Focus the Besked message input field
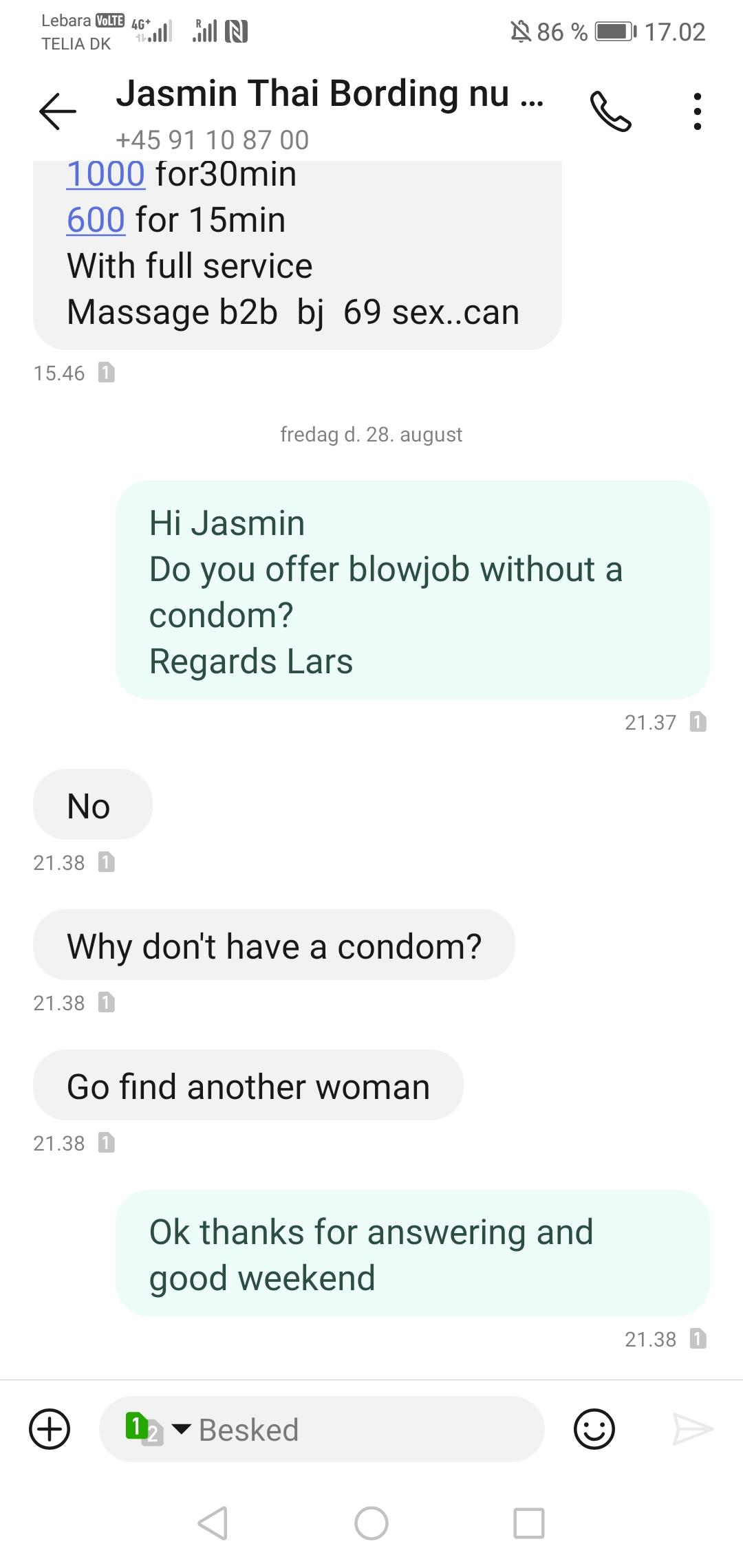Viewport: 743px width, 1568px height. 358,1430
